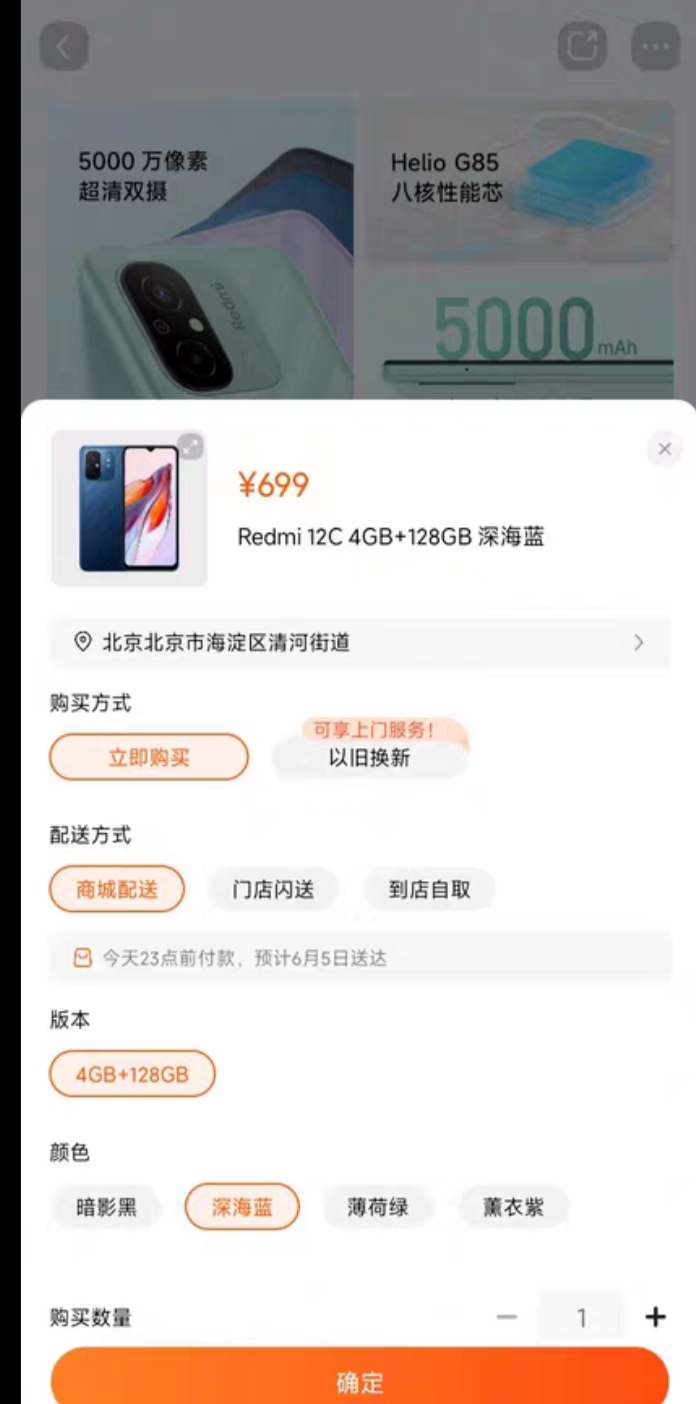696x1404 pixels.
Task: Change delivery address 北京市海淀区清河街道
Action: [360, 642]
